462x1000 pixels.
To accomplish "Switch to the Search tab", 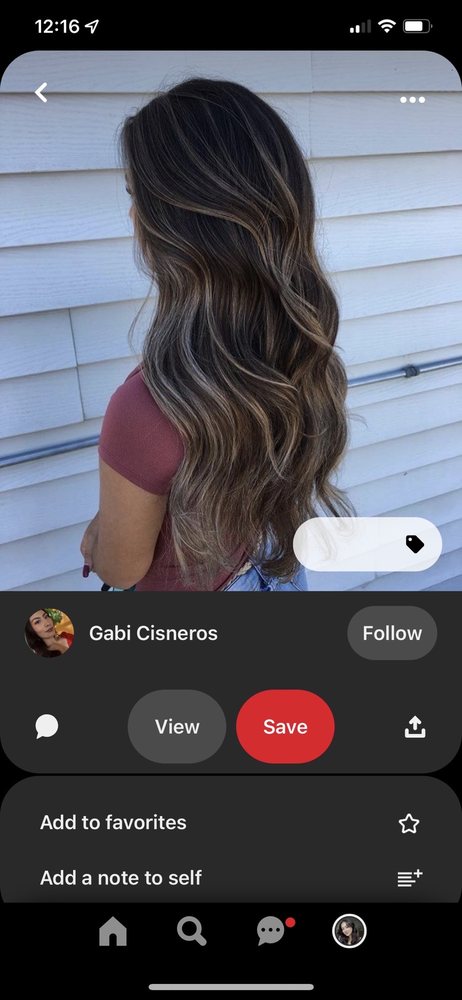I will click(x=191, y=932).
